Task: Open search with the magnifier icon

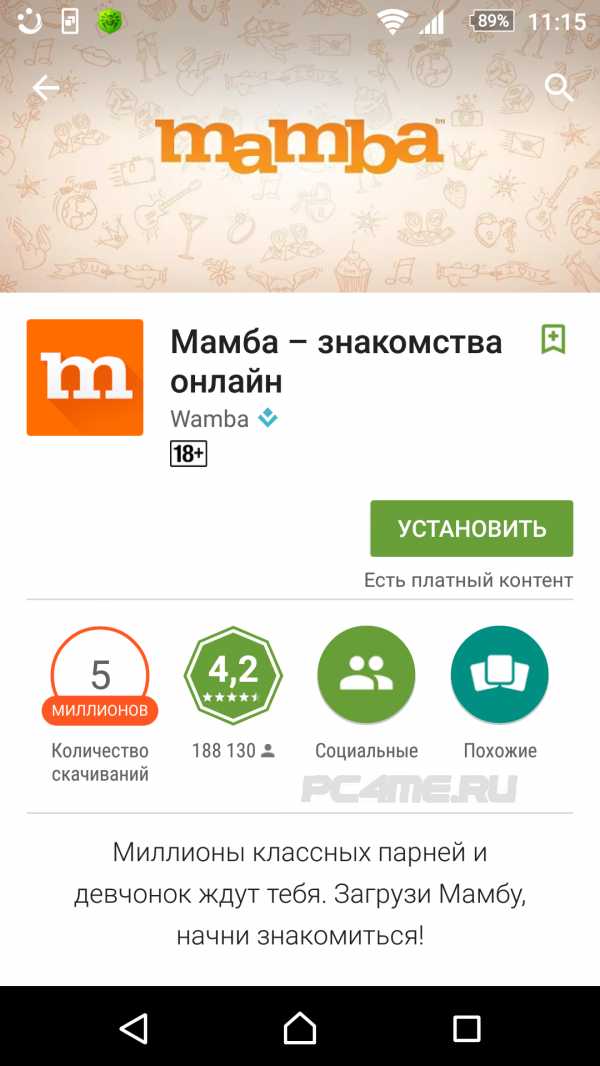Action: click(558, 88)
